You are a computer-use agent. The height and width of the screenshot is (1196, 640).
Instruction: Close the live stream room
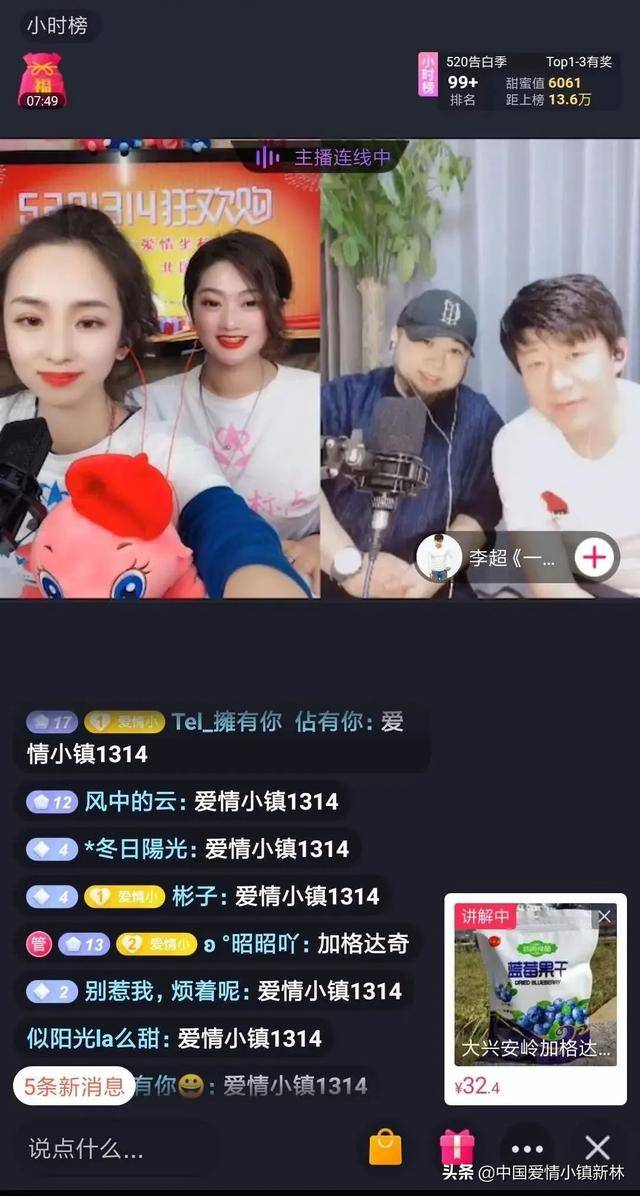click(597, 1147)
